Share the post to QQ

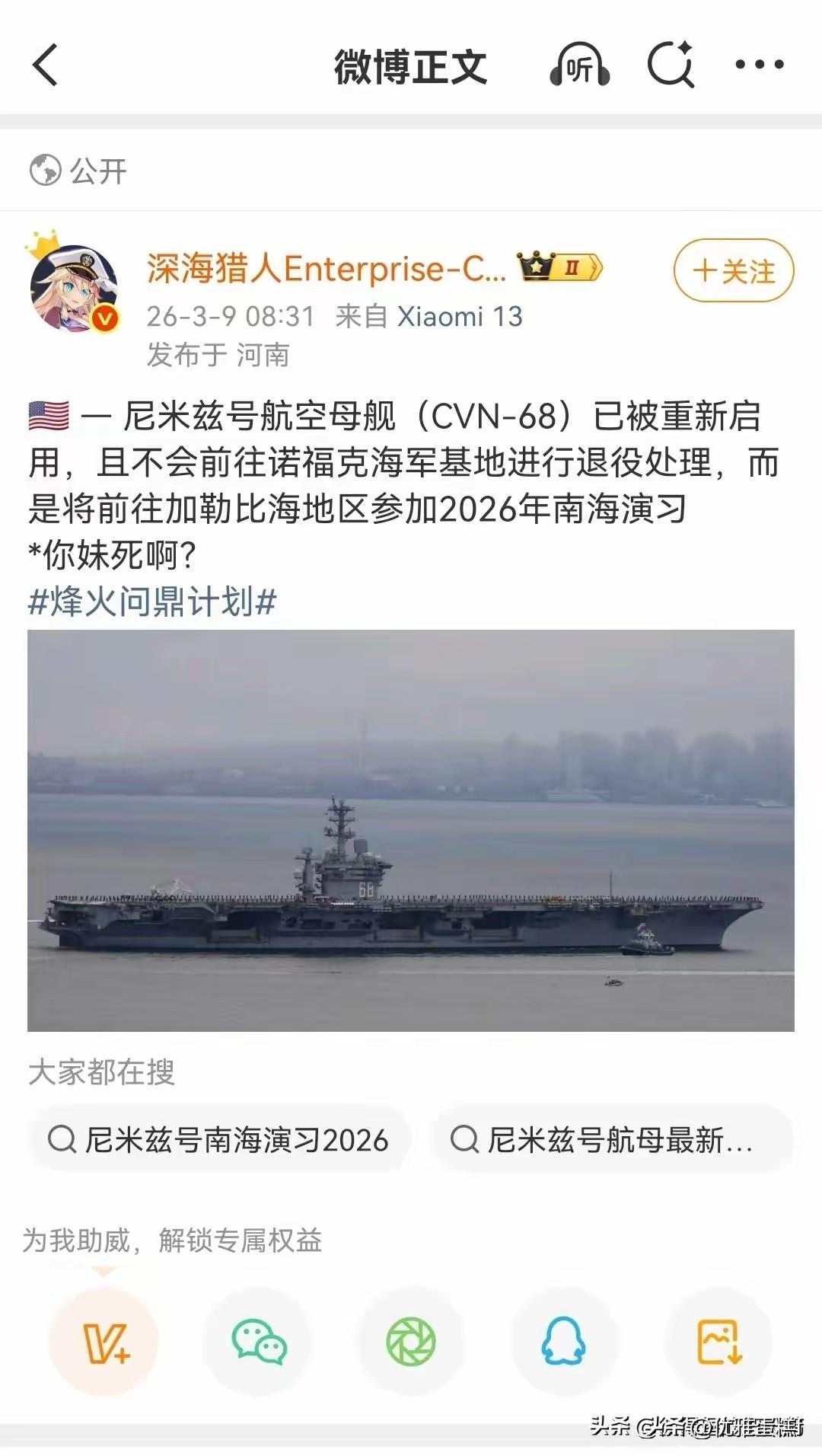tap(564, 1343)
